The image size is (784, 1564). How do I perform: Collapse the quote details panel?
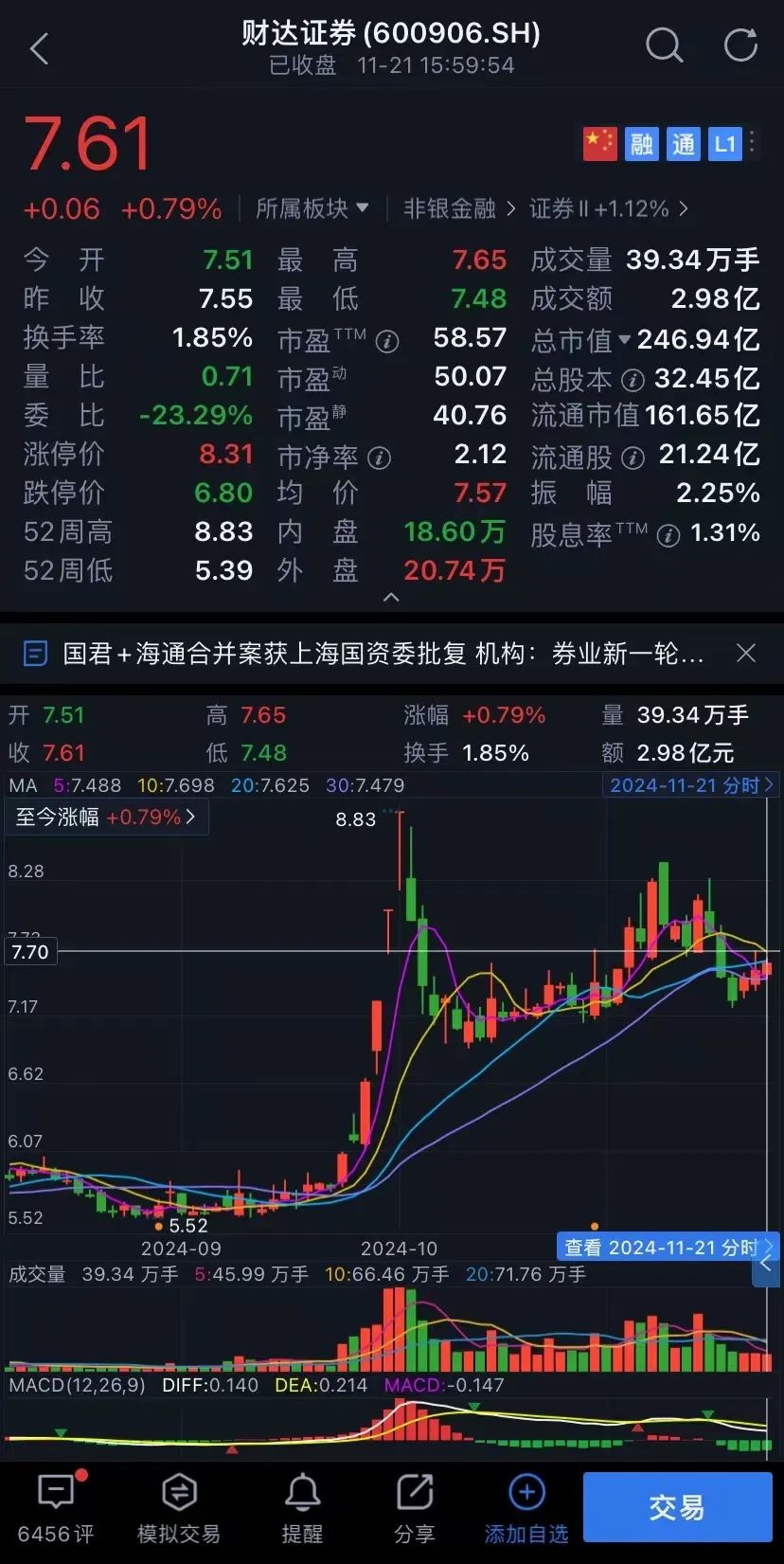391,598
